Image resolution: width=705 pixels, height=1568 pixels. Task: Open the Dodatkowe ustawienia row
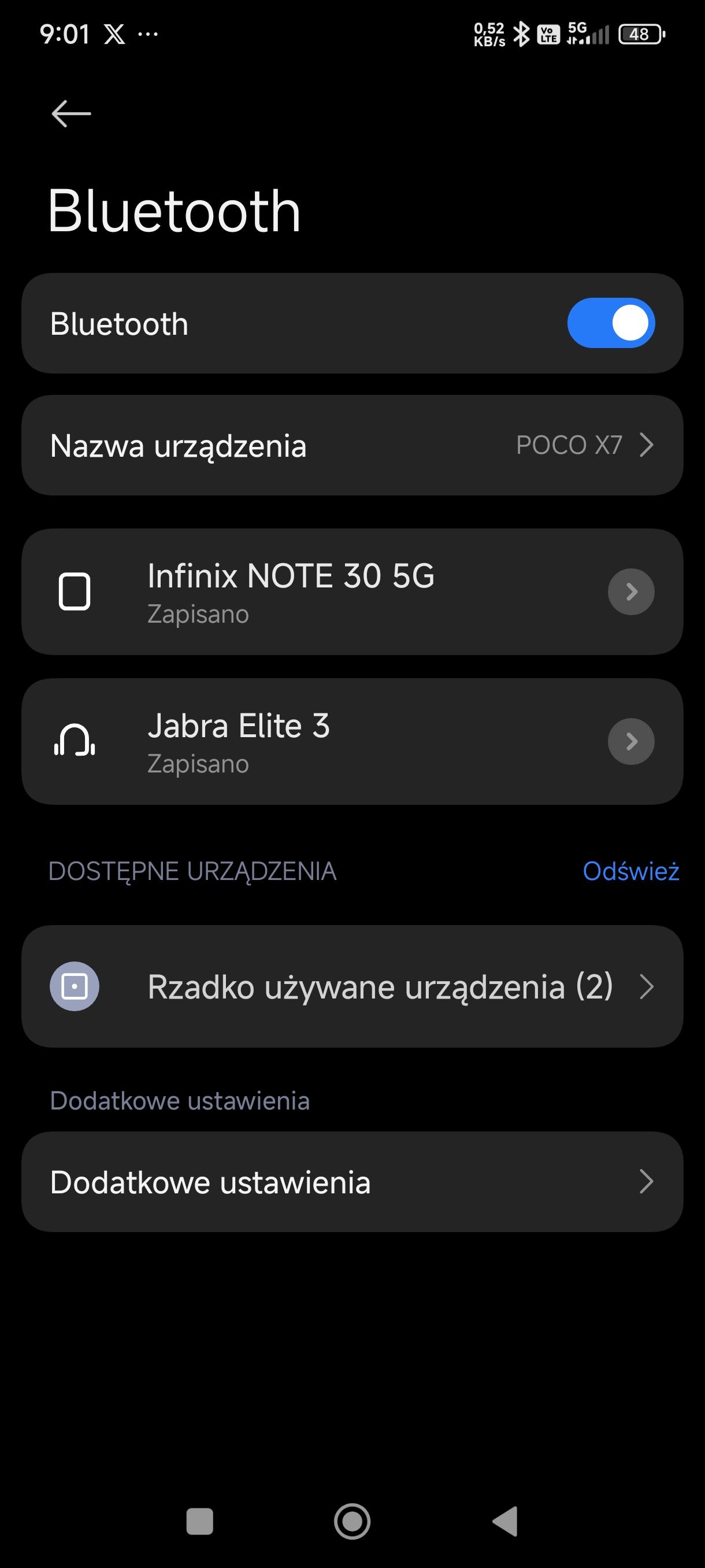(x=351, y=1182)
